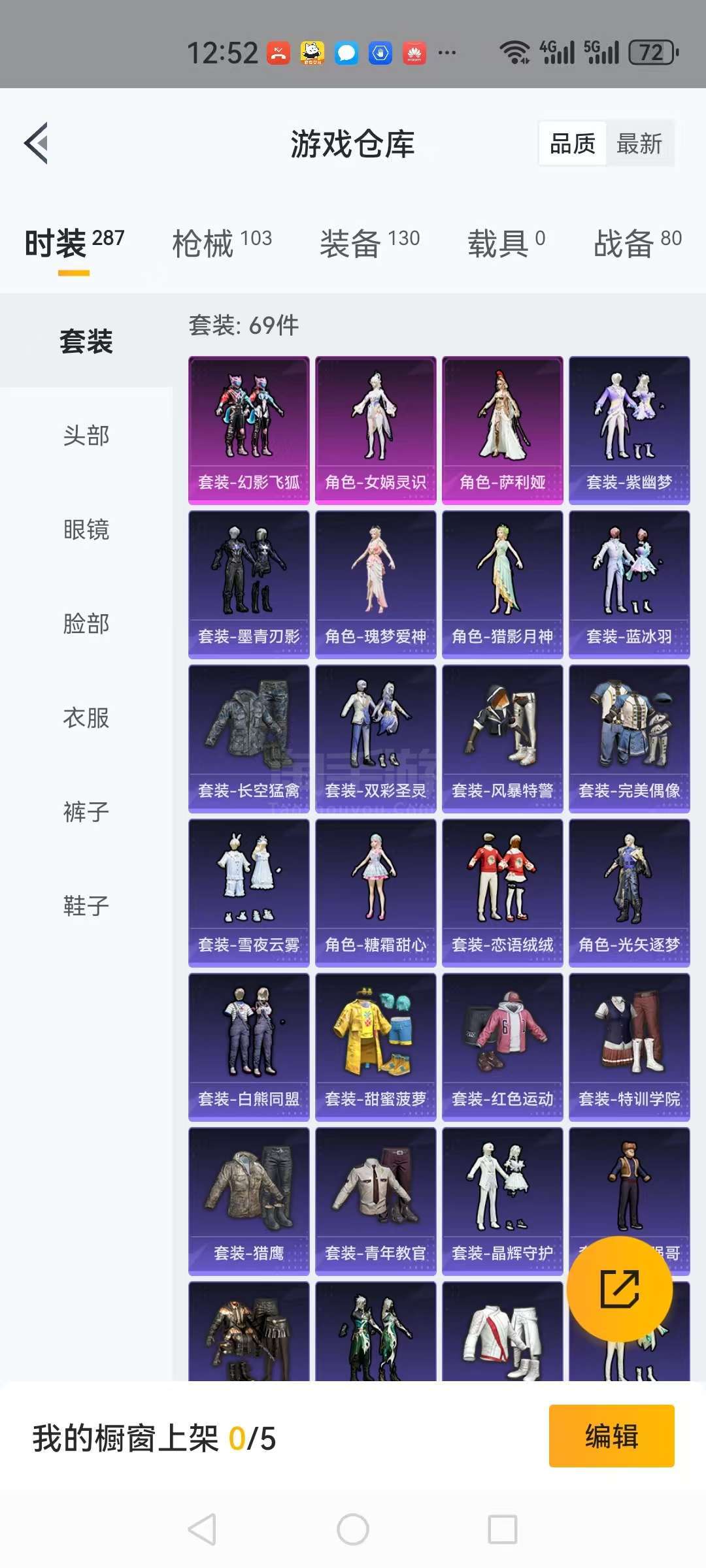Viewport: 706px width, 1568px height.
Task: Tap the system home button
Action: pos(353,1529)
